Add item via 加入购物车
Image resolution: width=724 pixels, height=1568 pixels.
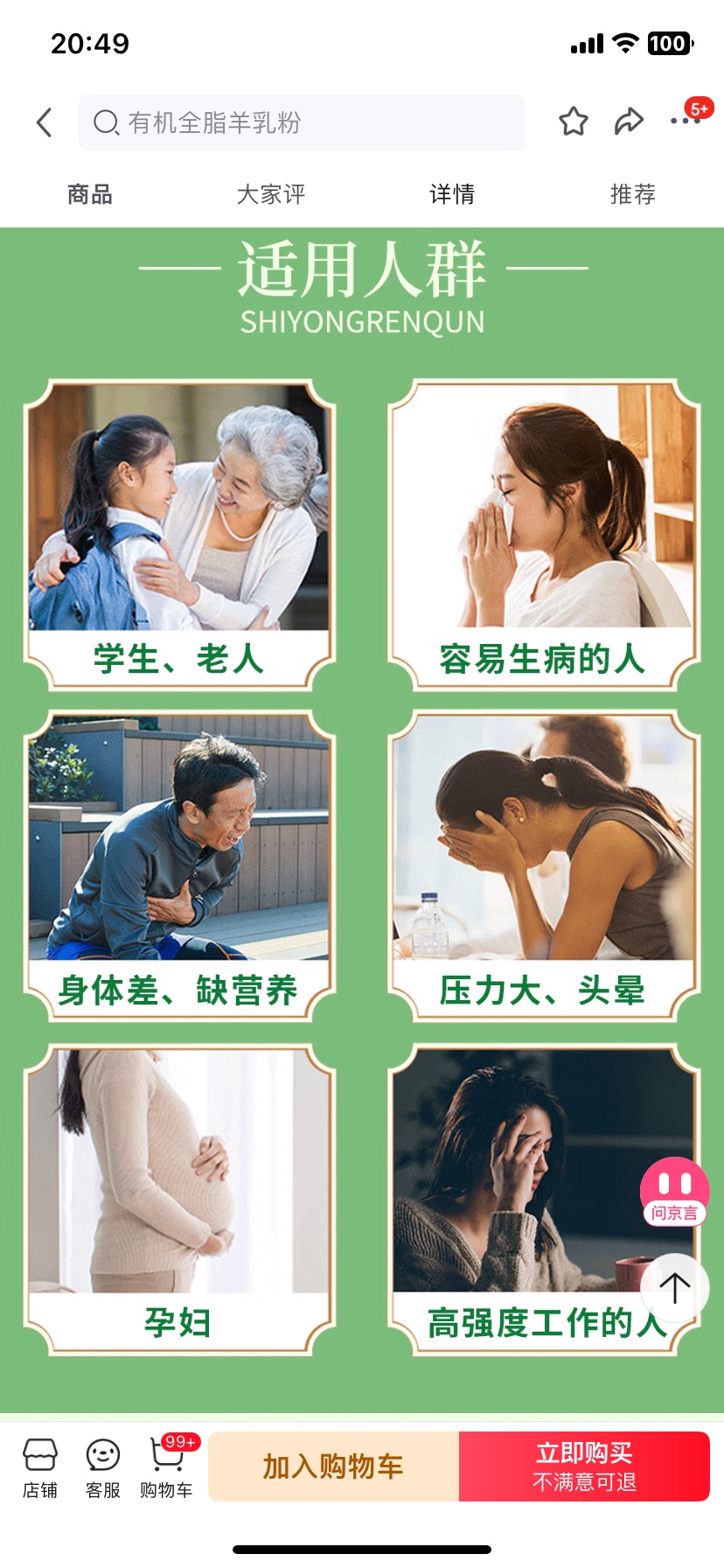point(333,1466)
